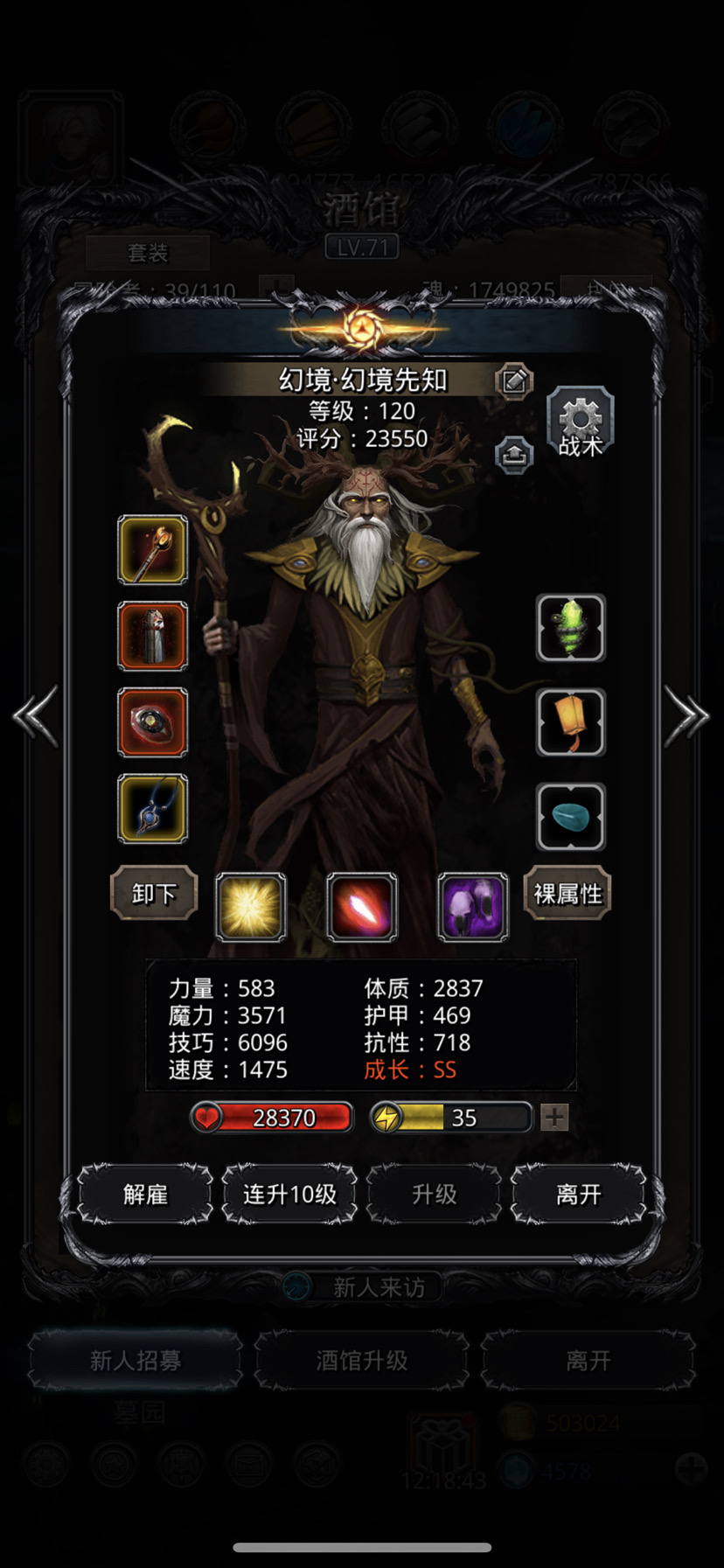Open the equipped red armor slot
Image resolution: width=724 pixels, height=1568 pixels.
[153, 636]
